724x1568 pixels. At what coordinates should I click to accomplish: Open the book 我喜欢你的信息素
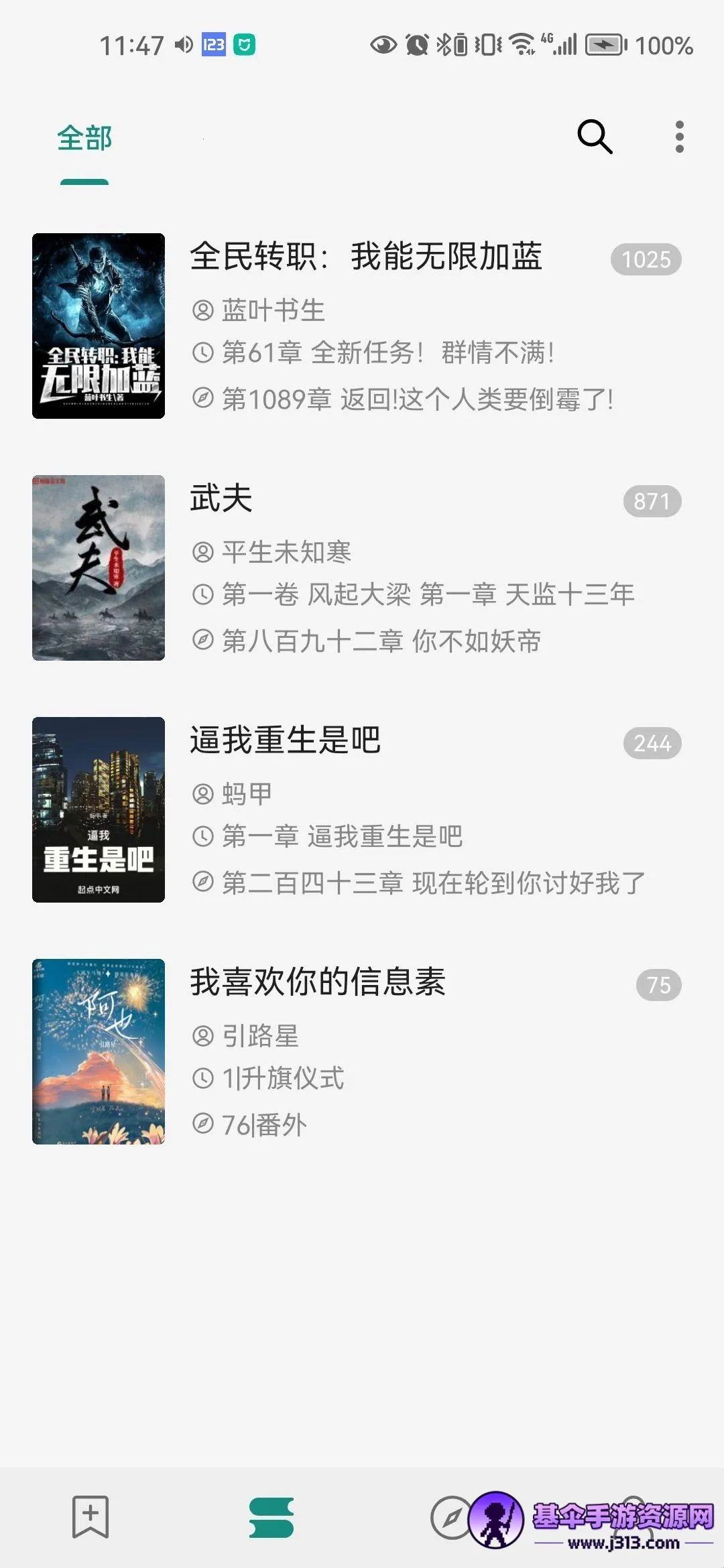click(x=362, y=1052)
